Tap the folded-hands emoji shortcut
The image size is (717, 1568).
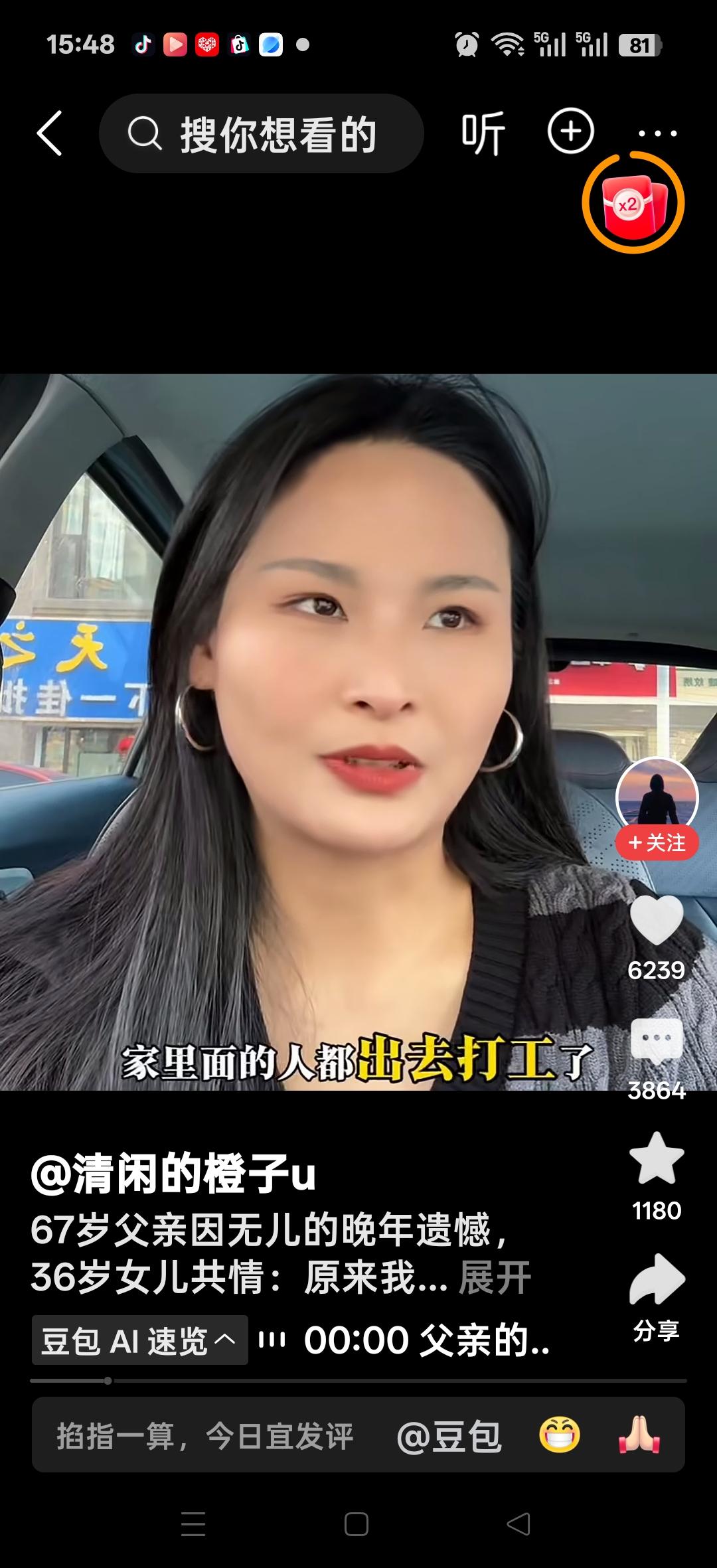pyautogui.click(x=639, y=1437)
